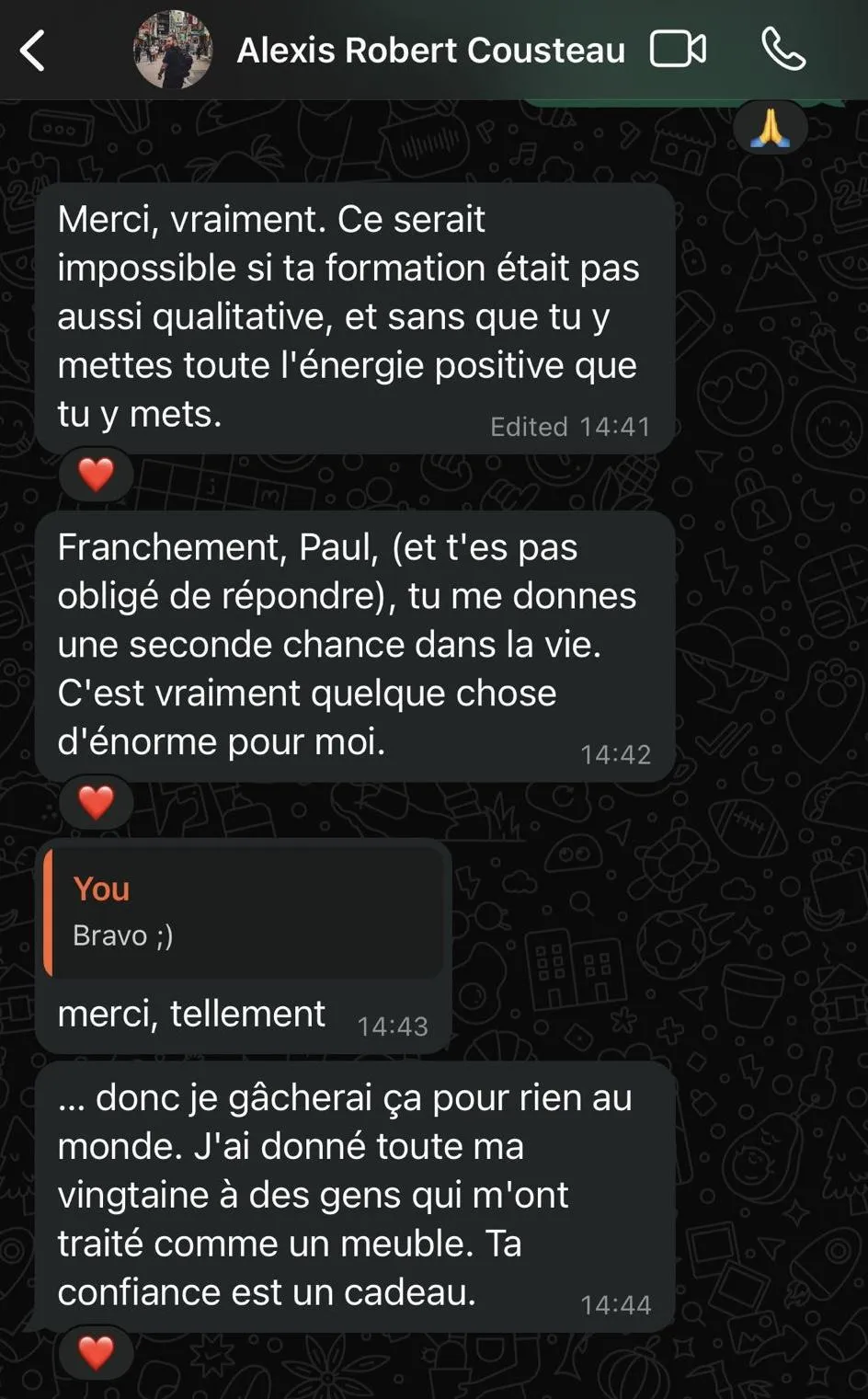View the praying hands reaction at the top

point(771,128)
